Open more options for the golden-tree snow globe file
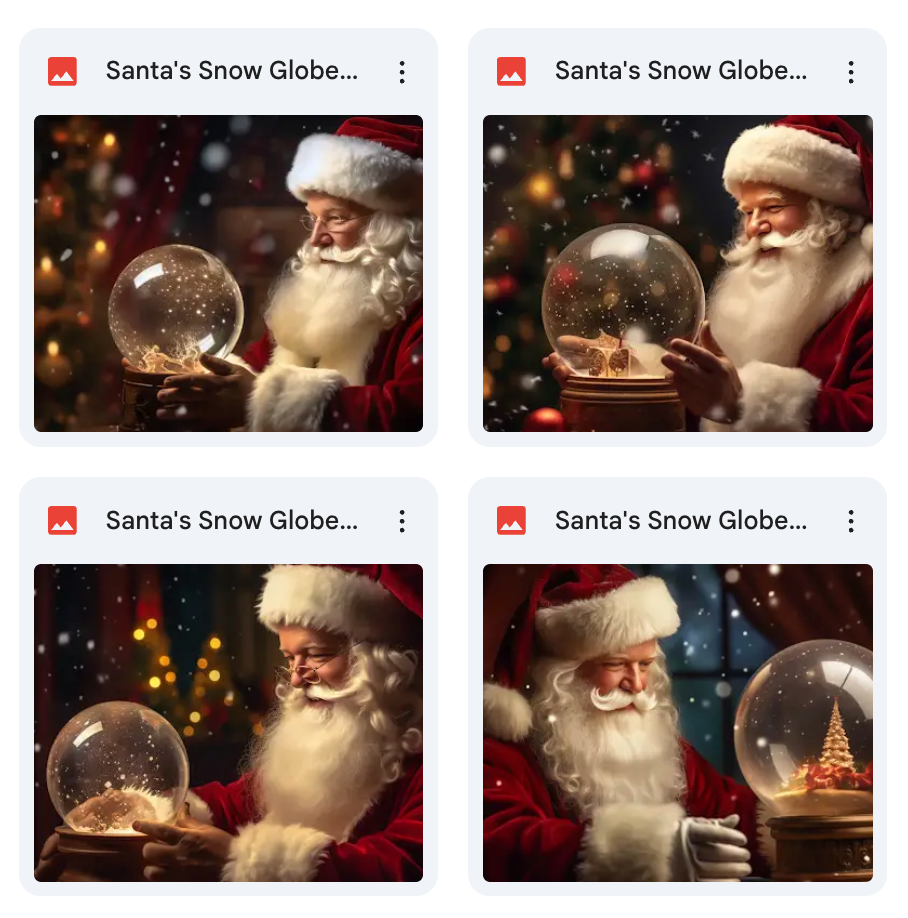The width and height of the screenshot is (908, 918). tap(850, 521)
